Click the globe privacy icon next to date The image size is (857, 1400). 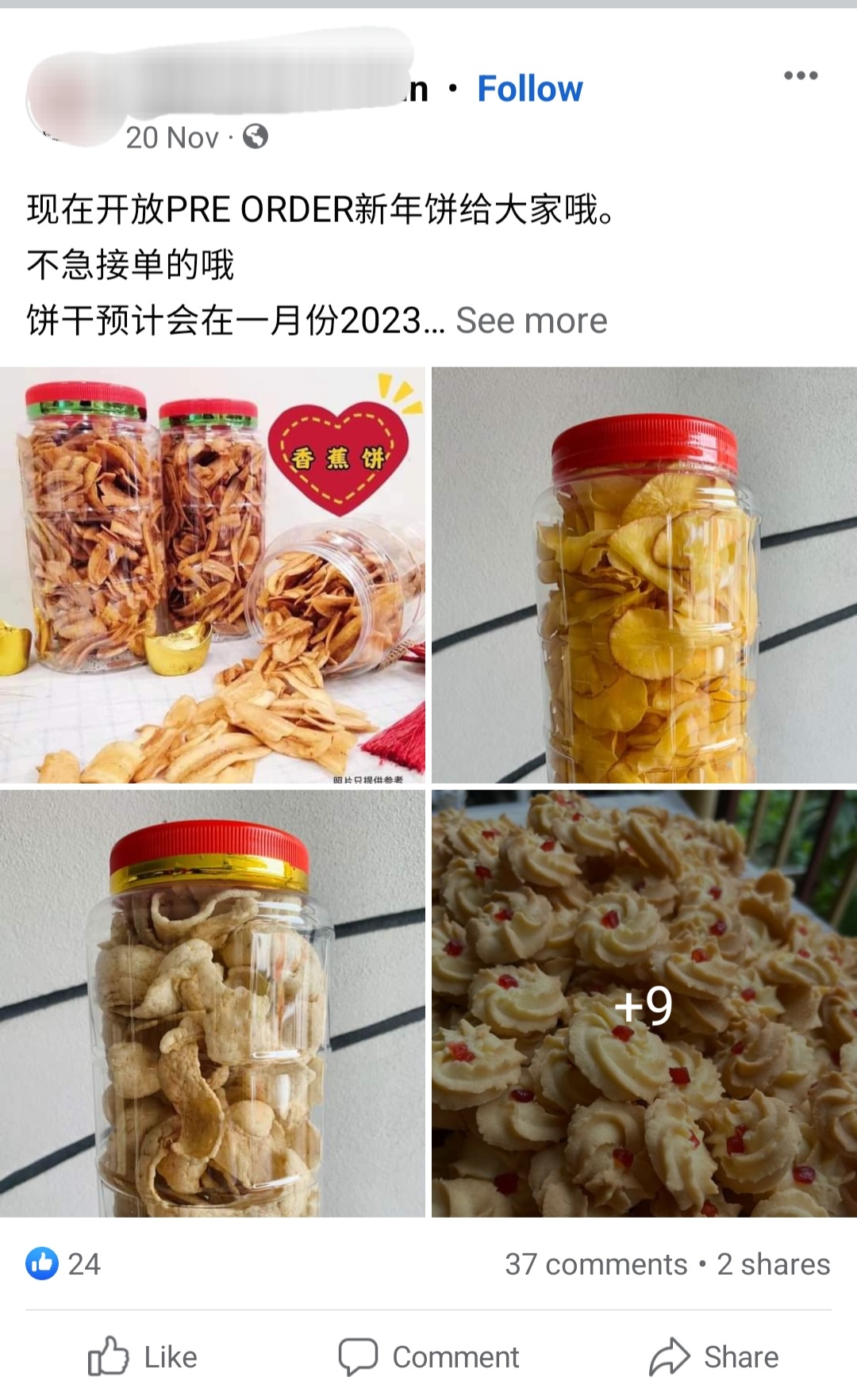coord(252,138)
